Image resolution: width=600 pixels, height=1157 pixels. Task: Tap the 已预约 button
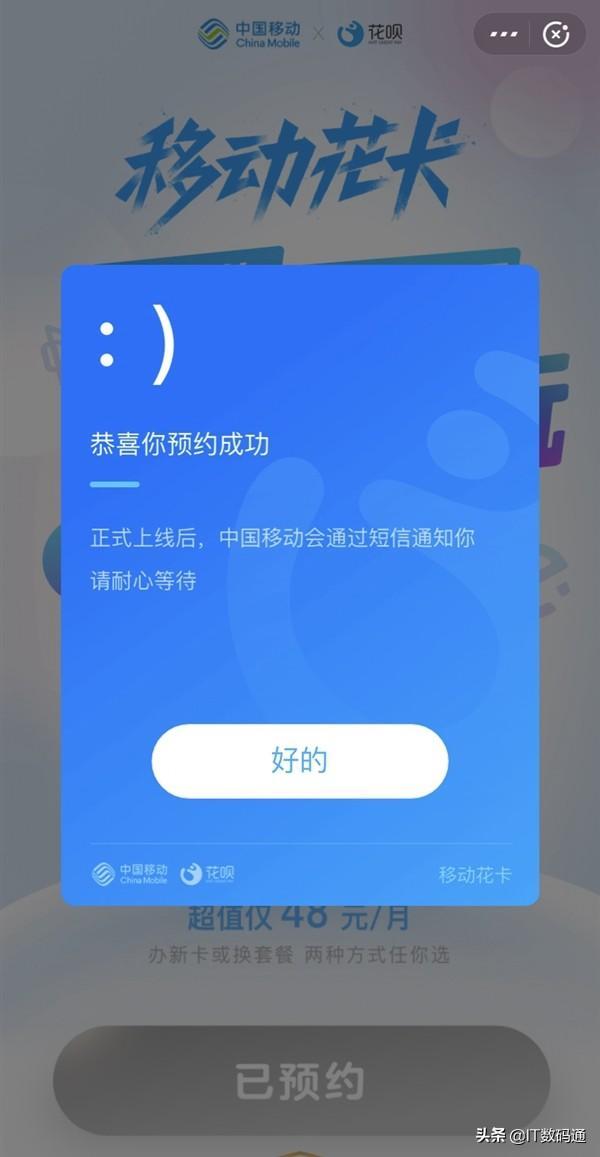coord(300,1081)
